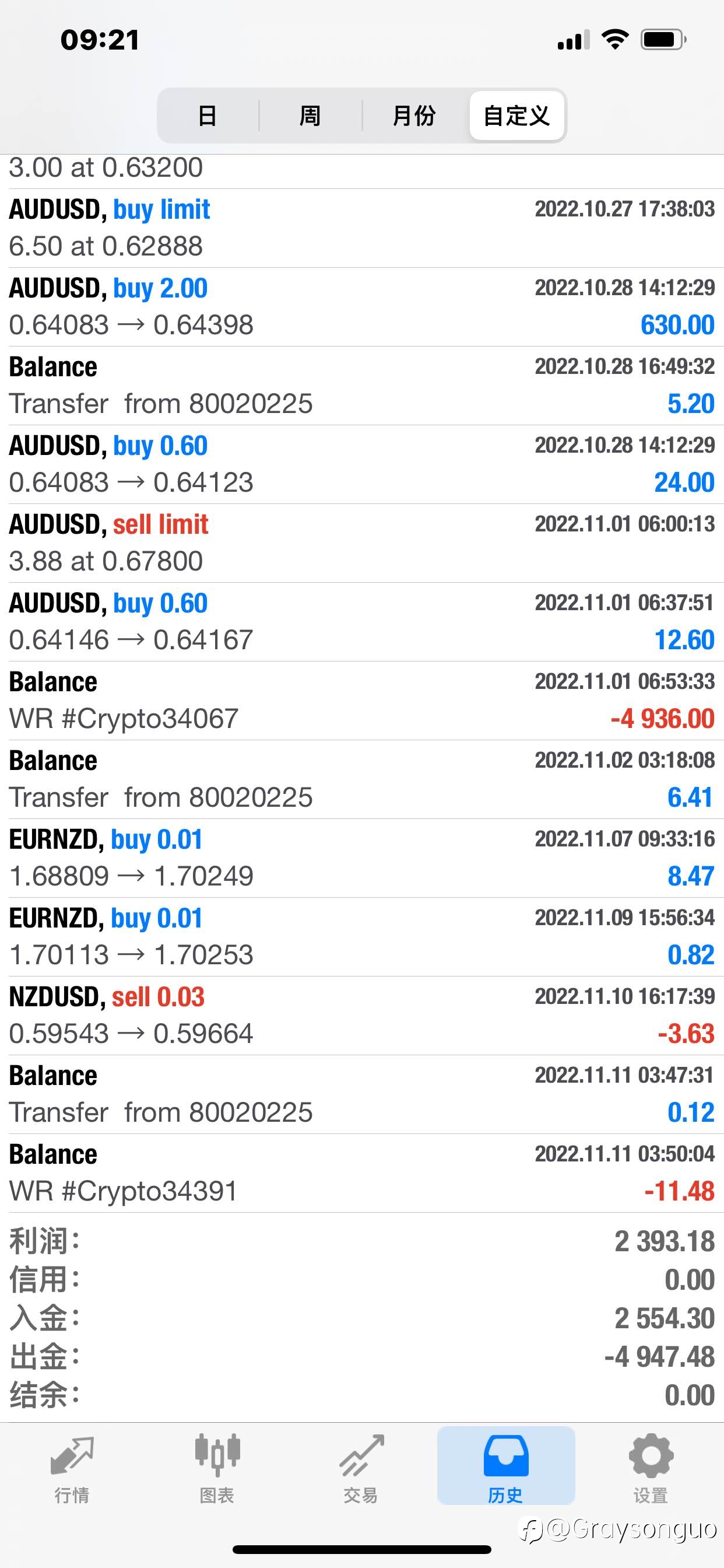Choose the 月份 (month) period
Image resolution: width=724 pixels, height=1568 pixels.
(414, 116)
